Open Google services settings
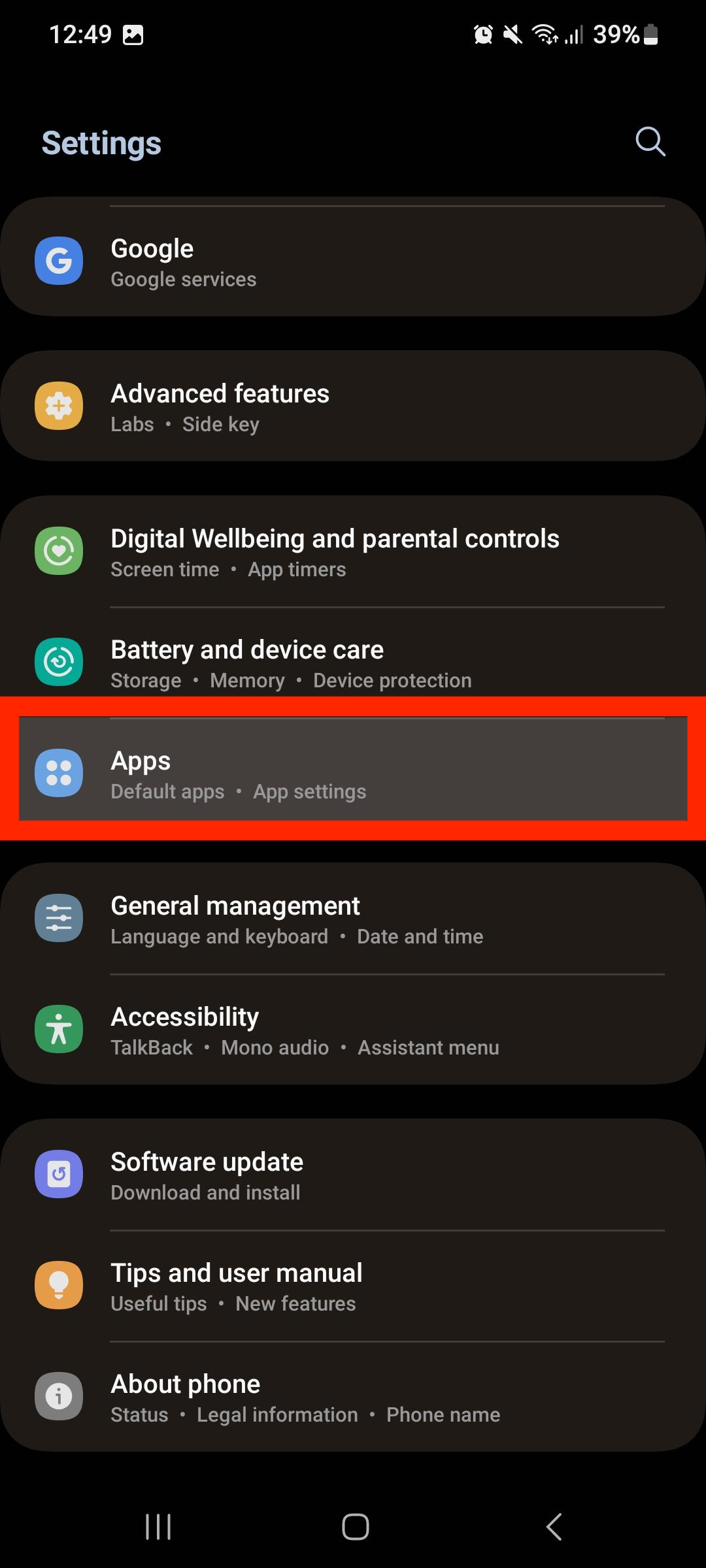This screenshot has width=706, height=1568. 353,262
